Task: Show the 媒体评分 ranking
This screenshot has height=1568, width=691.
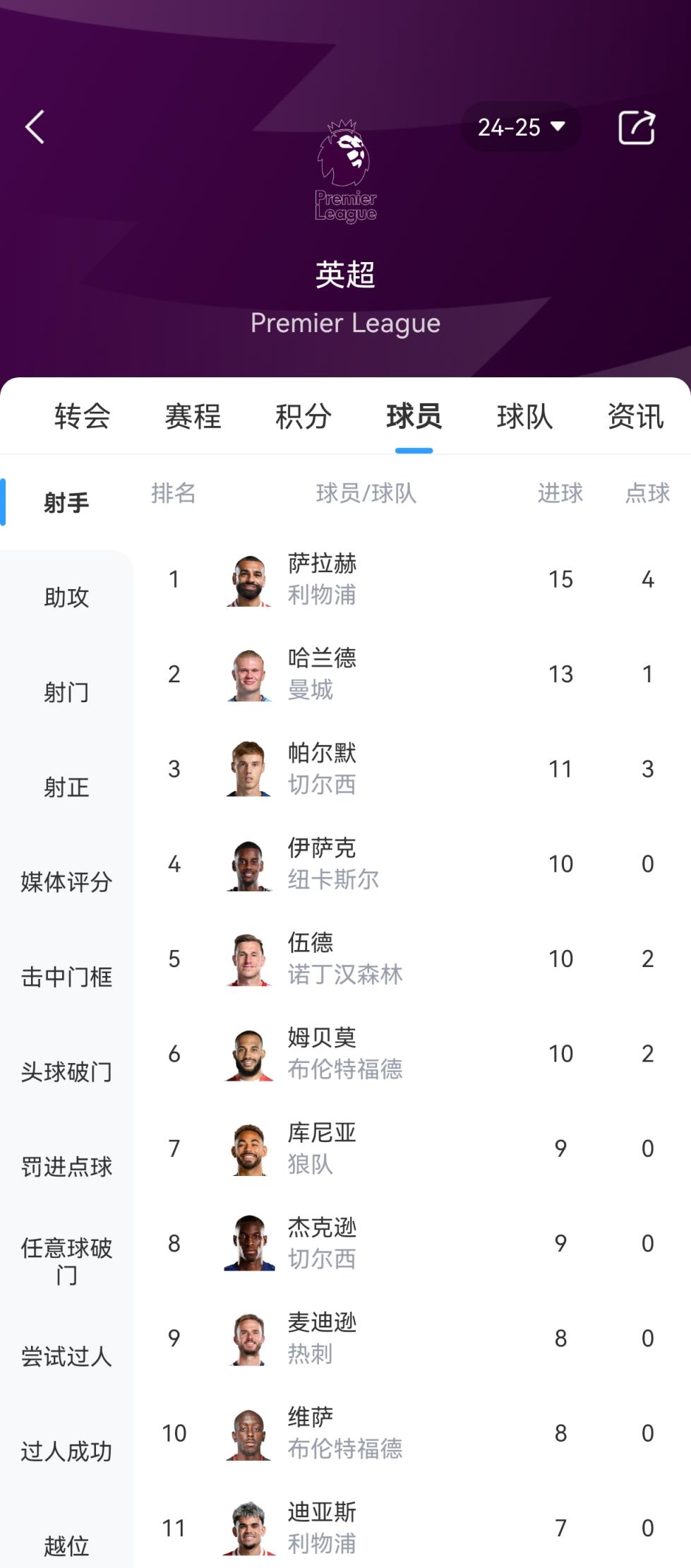Action: pyautogui.click(x=66, y=882)
